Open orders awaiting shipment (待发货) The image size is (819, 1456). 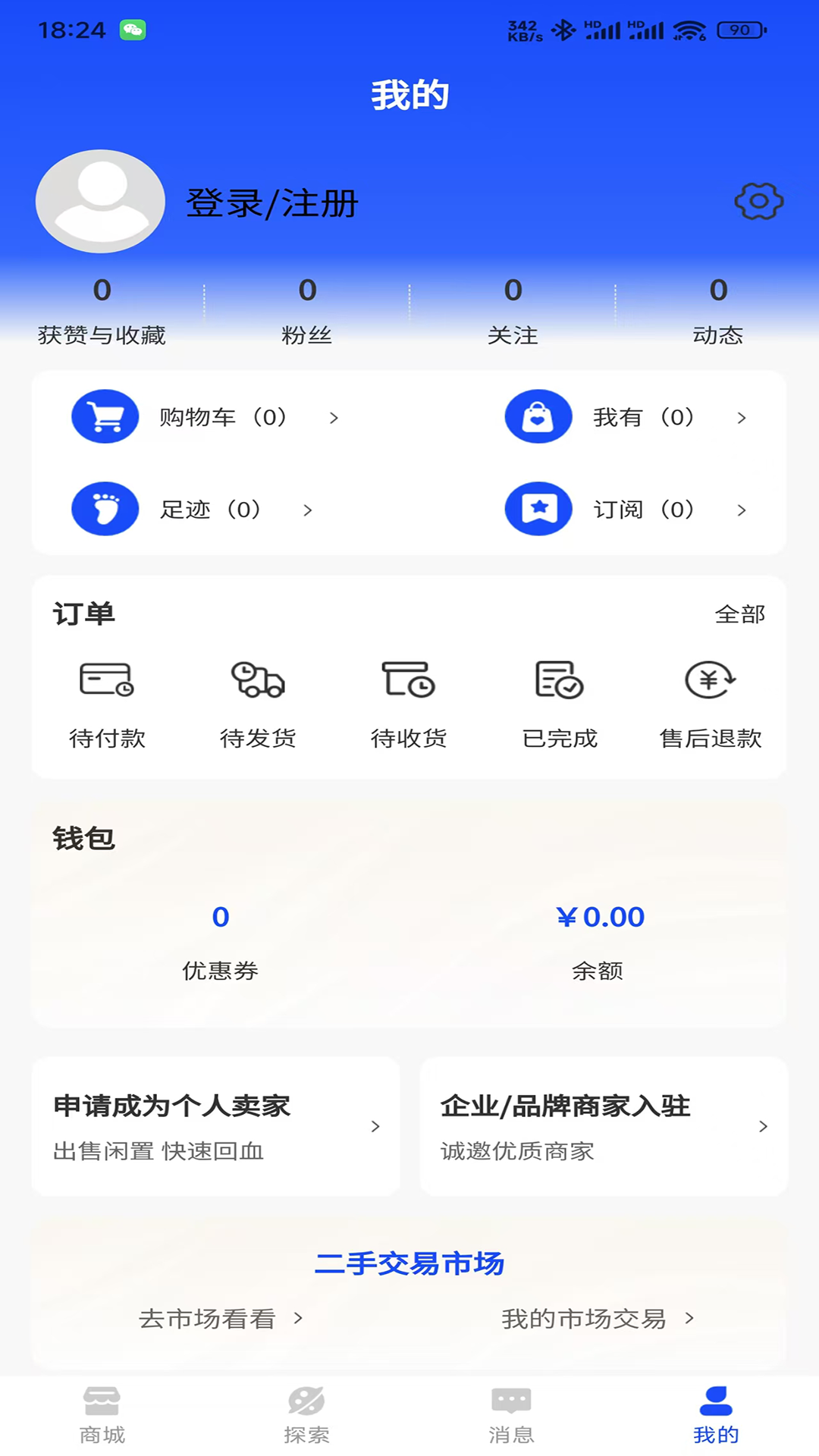[258, 701]
